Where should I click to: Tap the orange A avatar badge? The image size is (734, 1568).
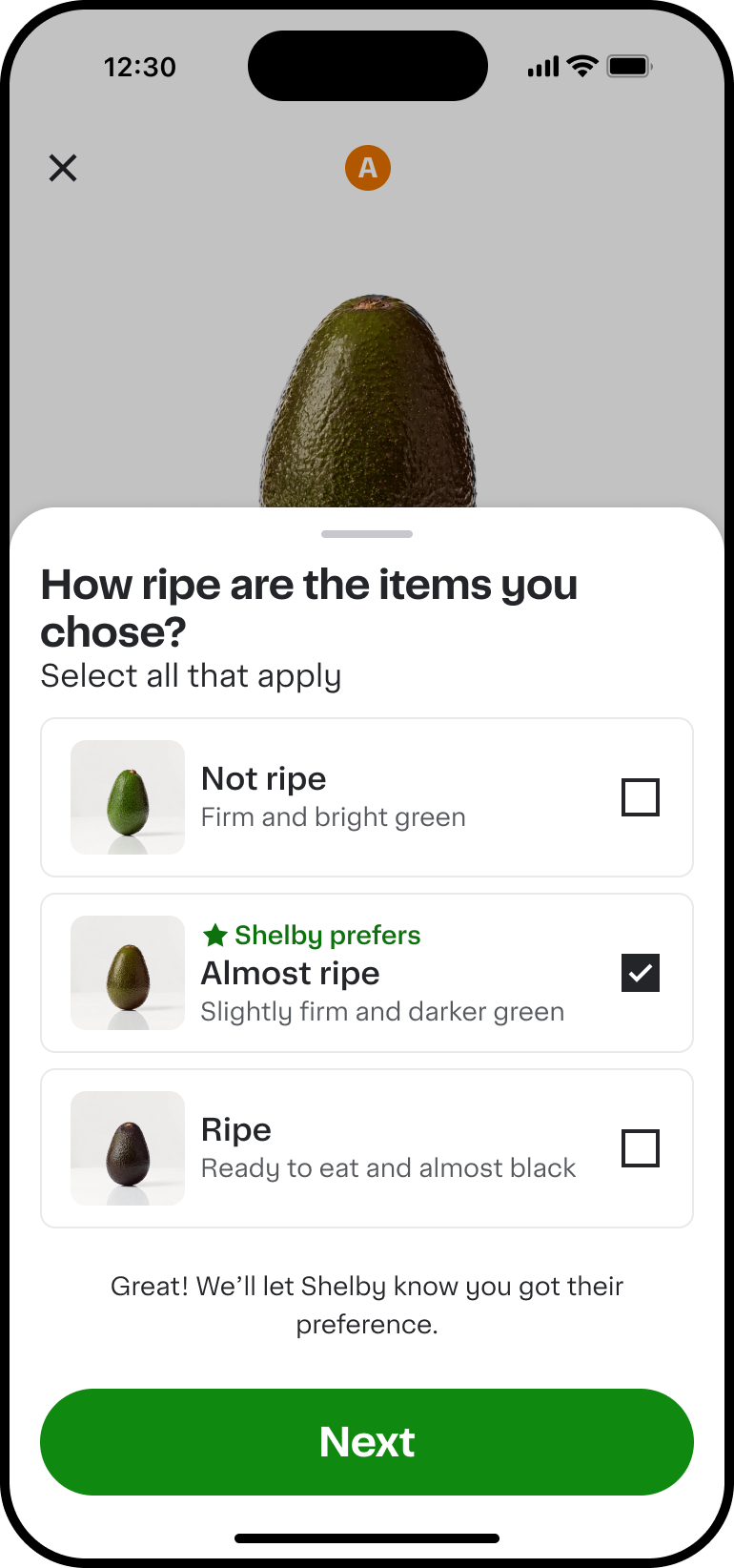coord(367,168)
